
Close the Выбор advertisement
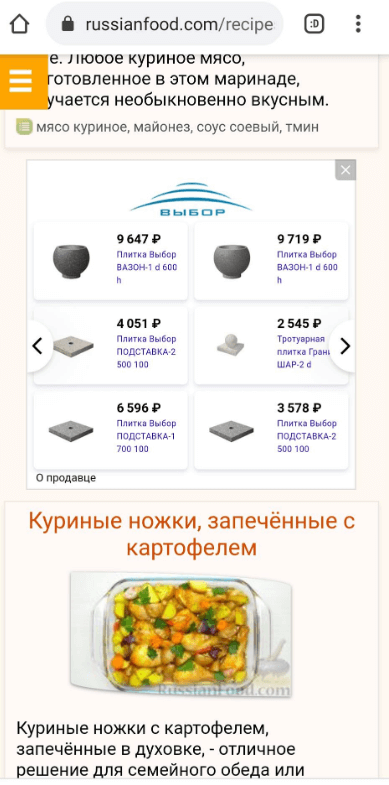coord(345,170)
